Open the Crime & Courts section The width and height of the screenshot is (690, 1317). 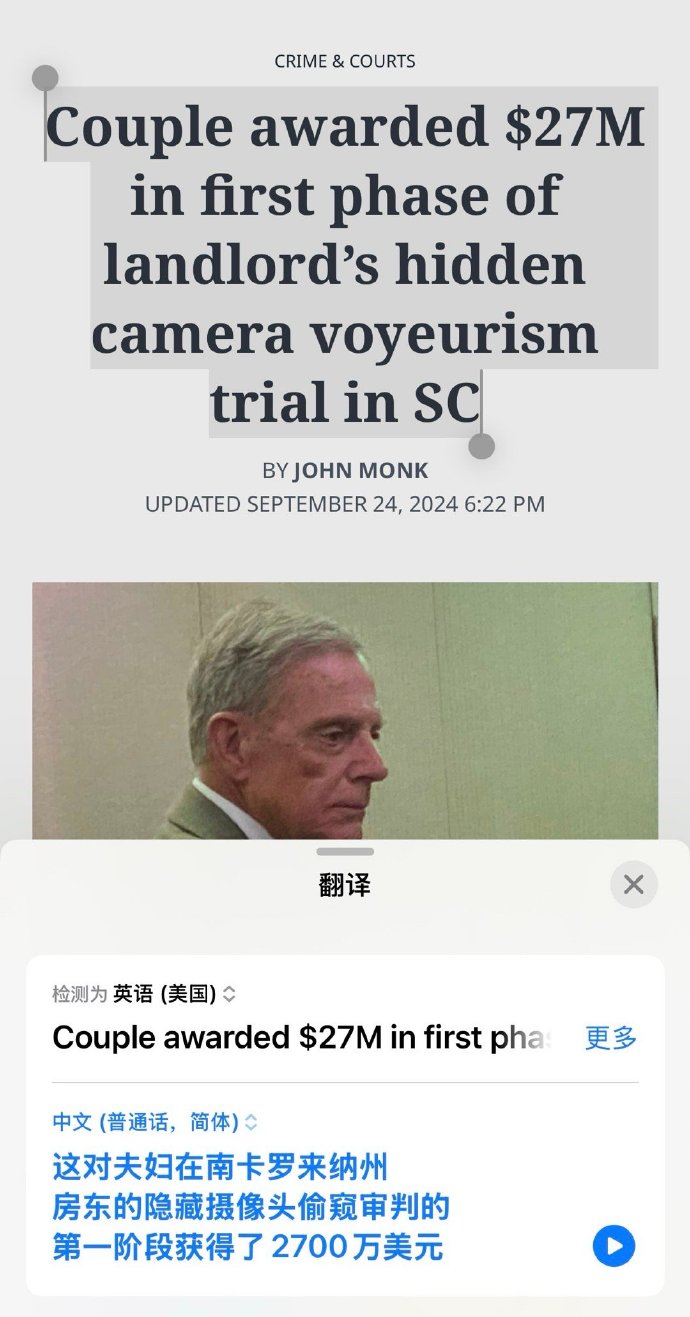[345, 61]
